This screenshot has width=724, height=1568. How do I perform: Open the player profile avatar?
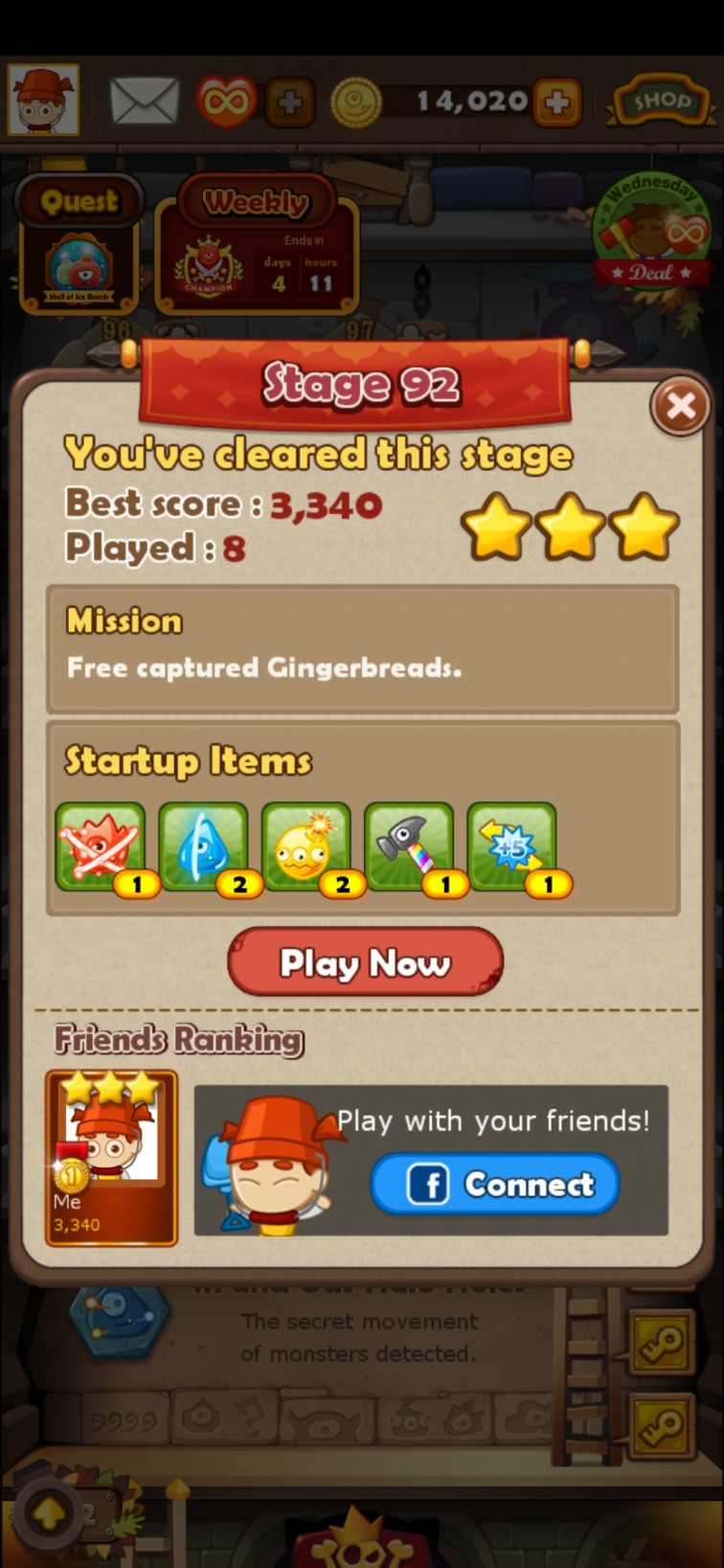[43, 100]
